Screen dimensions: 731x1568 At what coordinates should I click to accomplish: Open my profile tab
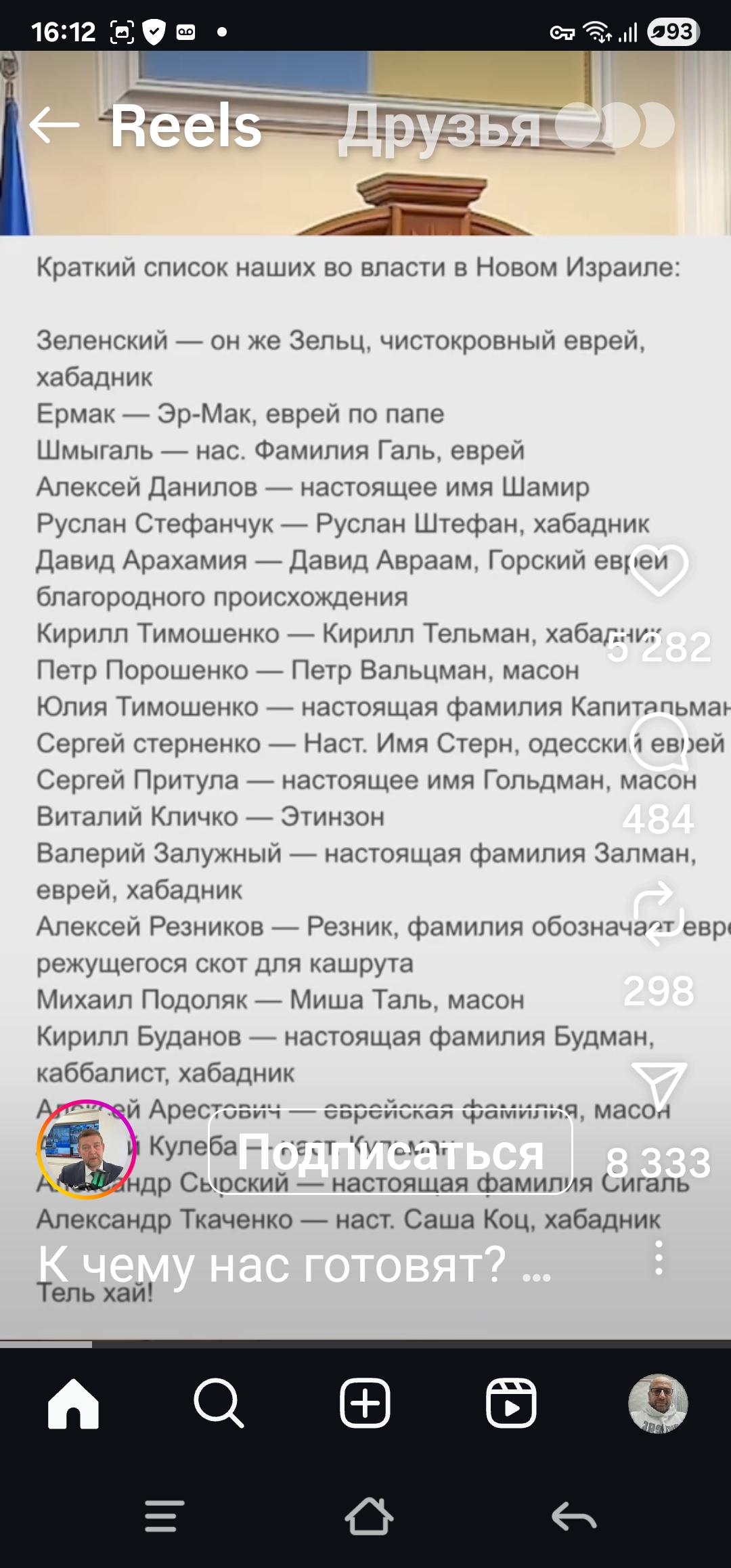click(658, 1403)
